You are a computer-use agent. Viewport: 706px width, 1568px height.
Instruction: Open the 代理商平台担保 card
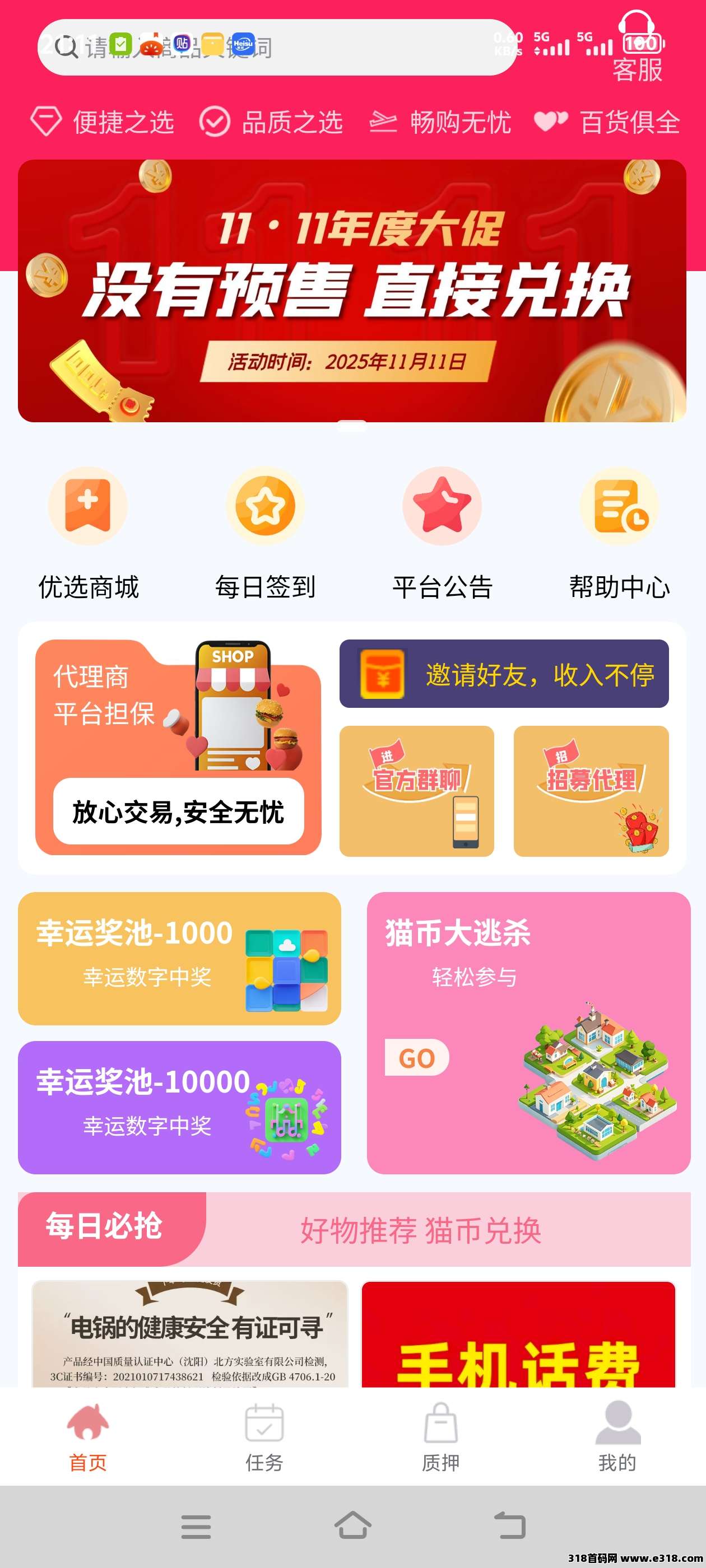pos(178,748)
